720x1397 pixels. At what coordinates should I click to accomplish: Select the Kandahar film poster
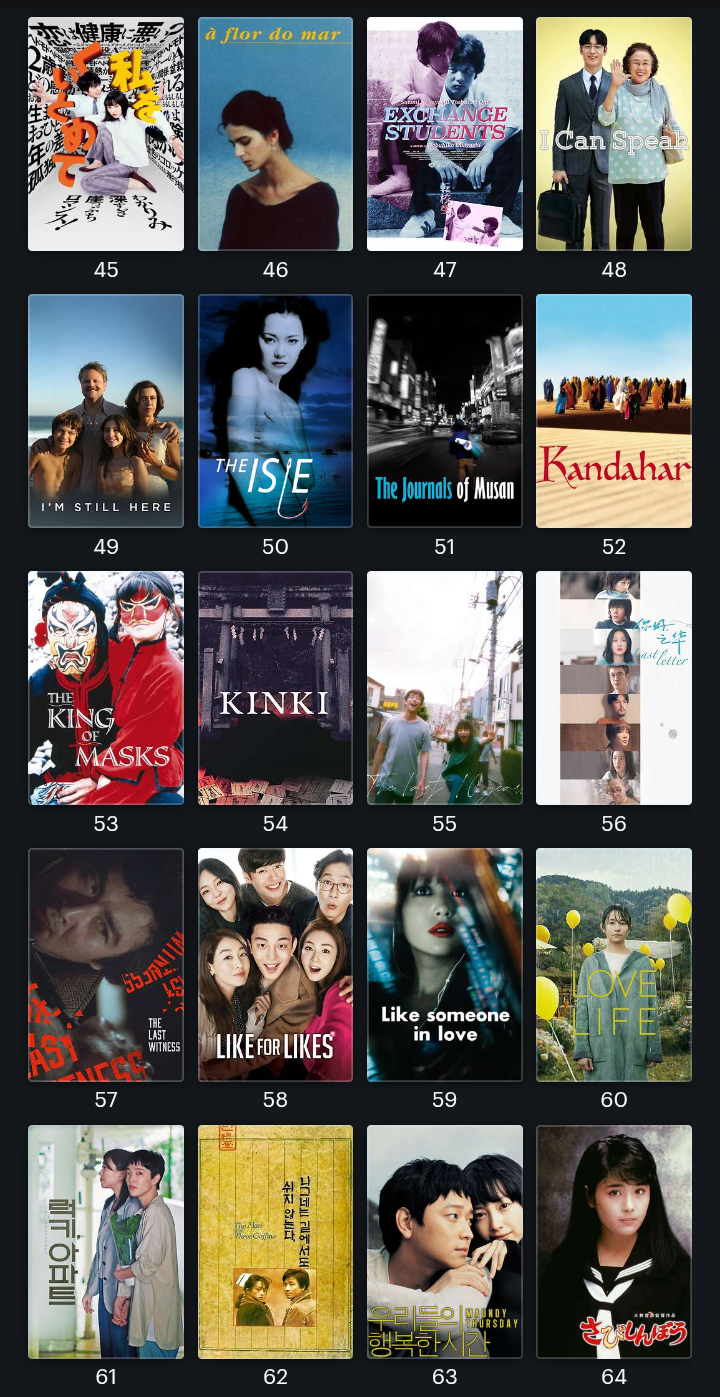614,411
